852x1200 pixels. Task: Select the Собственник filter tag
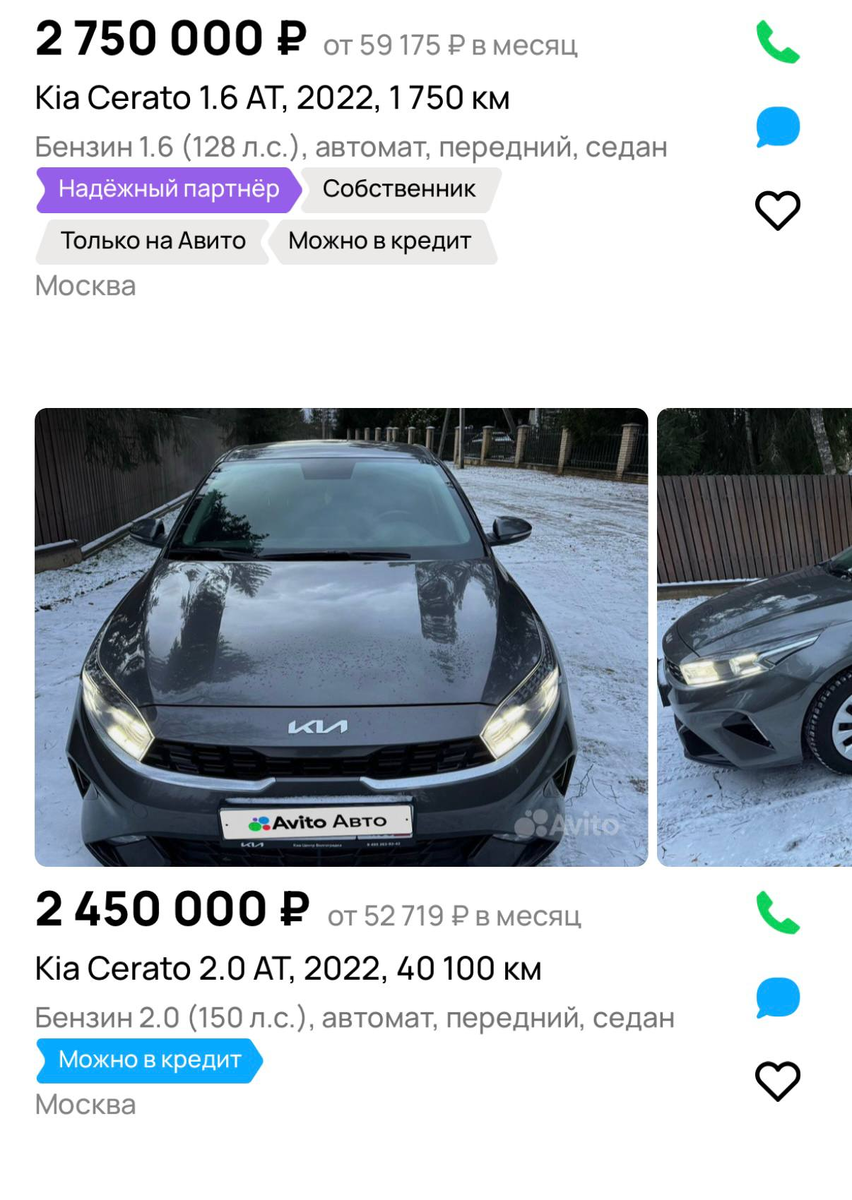399,189
